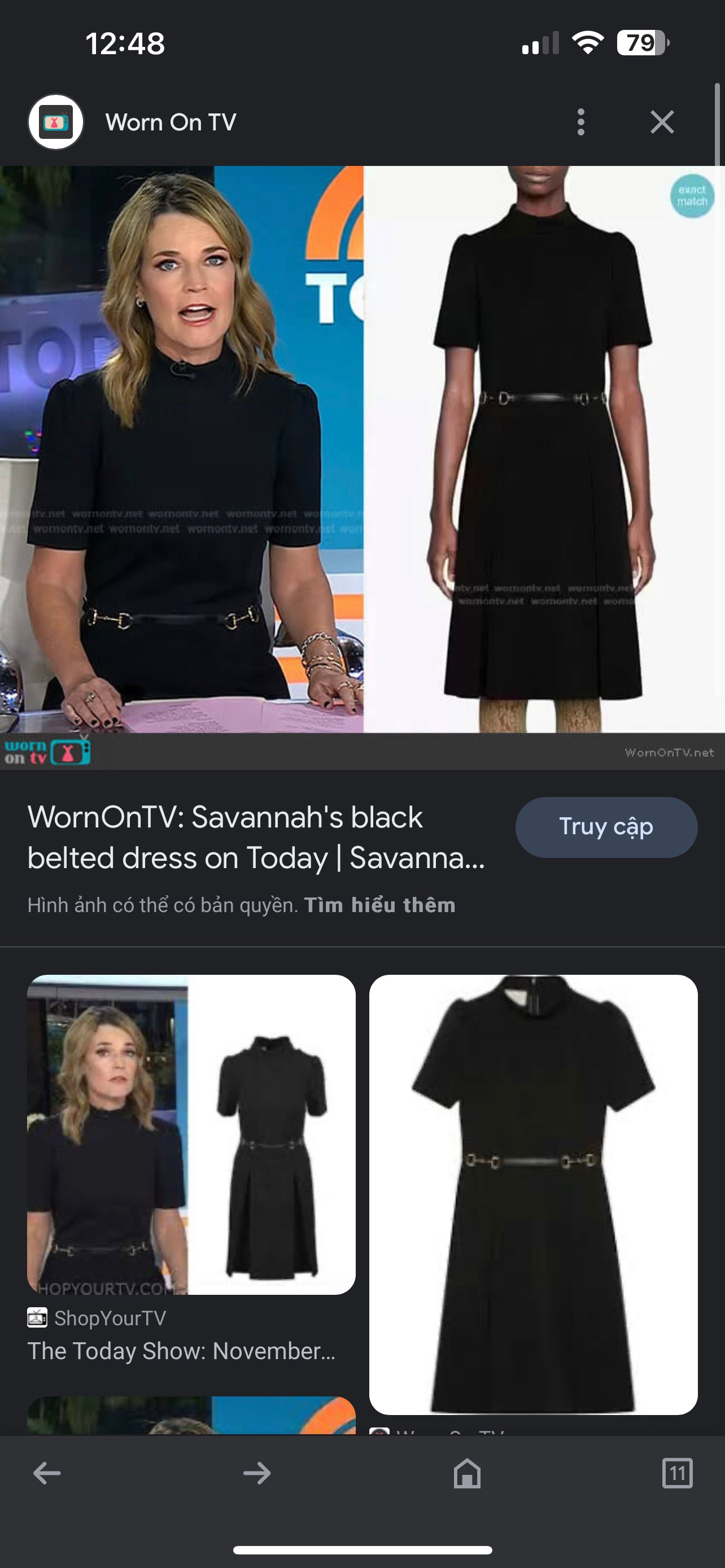This screenshot has width=725, height=1568.
Task: Go forward in the browser
Action: [257, 1474]
